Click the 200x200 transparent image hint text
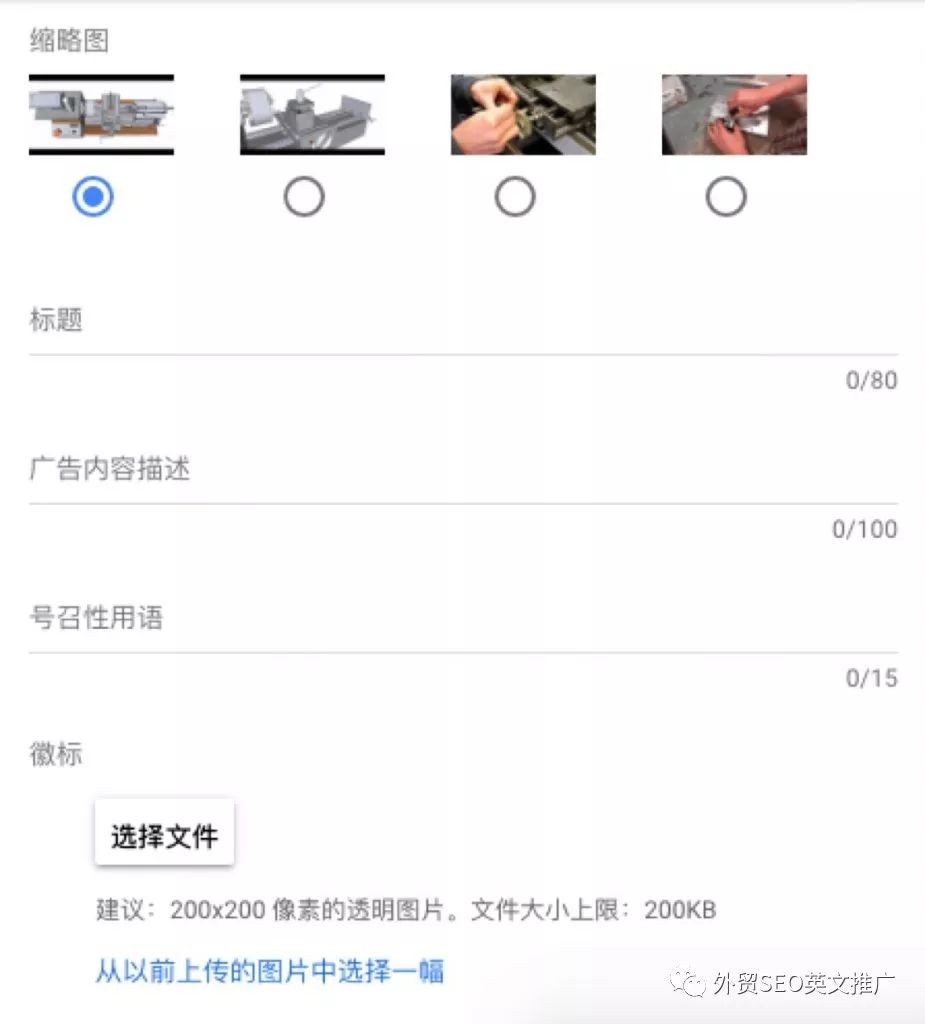This screenshot has width=925, height=1024. click(403, 910)
